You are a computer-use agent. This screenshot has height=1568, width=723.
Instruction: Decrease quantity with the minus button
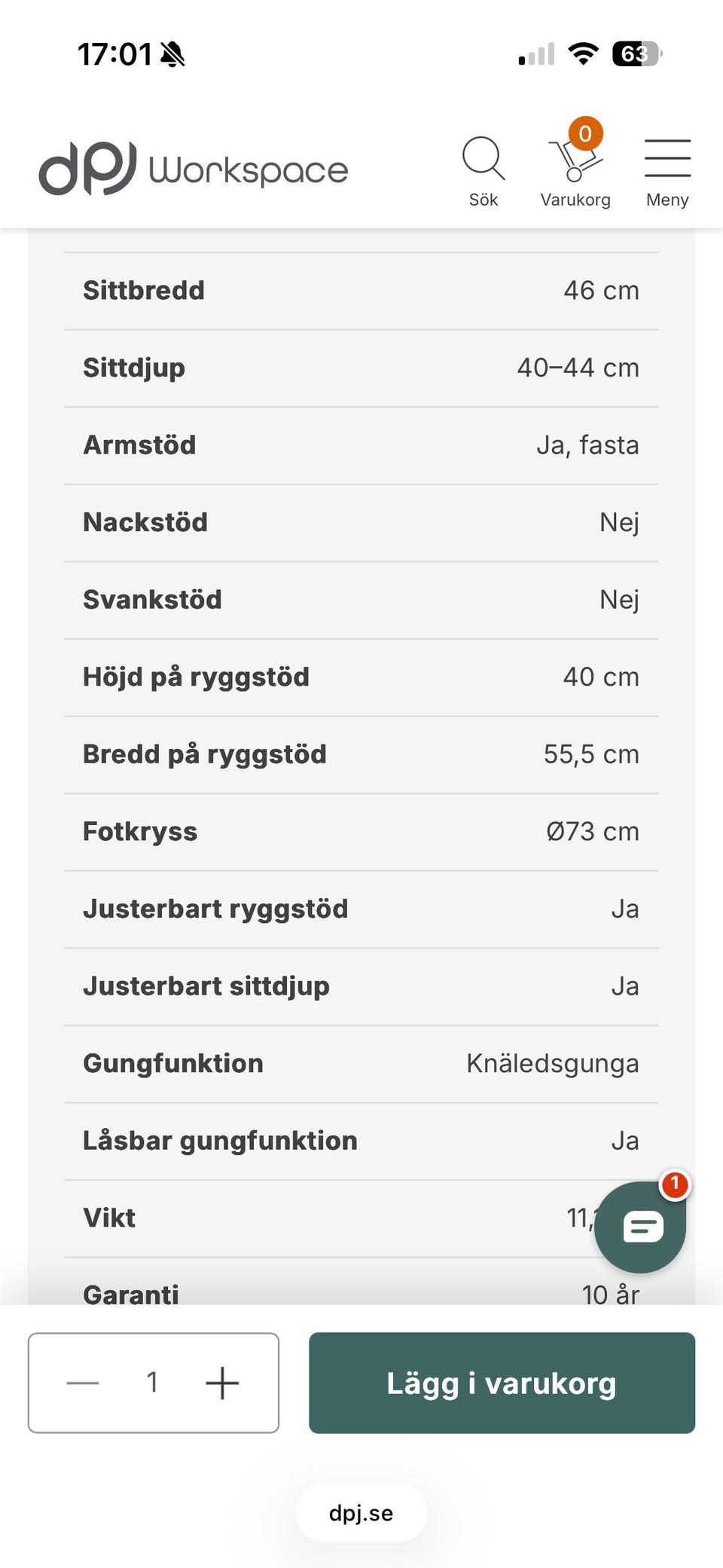[x=83, y=1383]
